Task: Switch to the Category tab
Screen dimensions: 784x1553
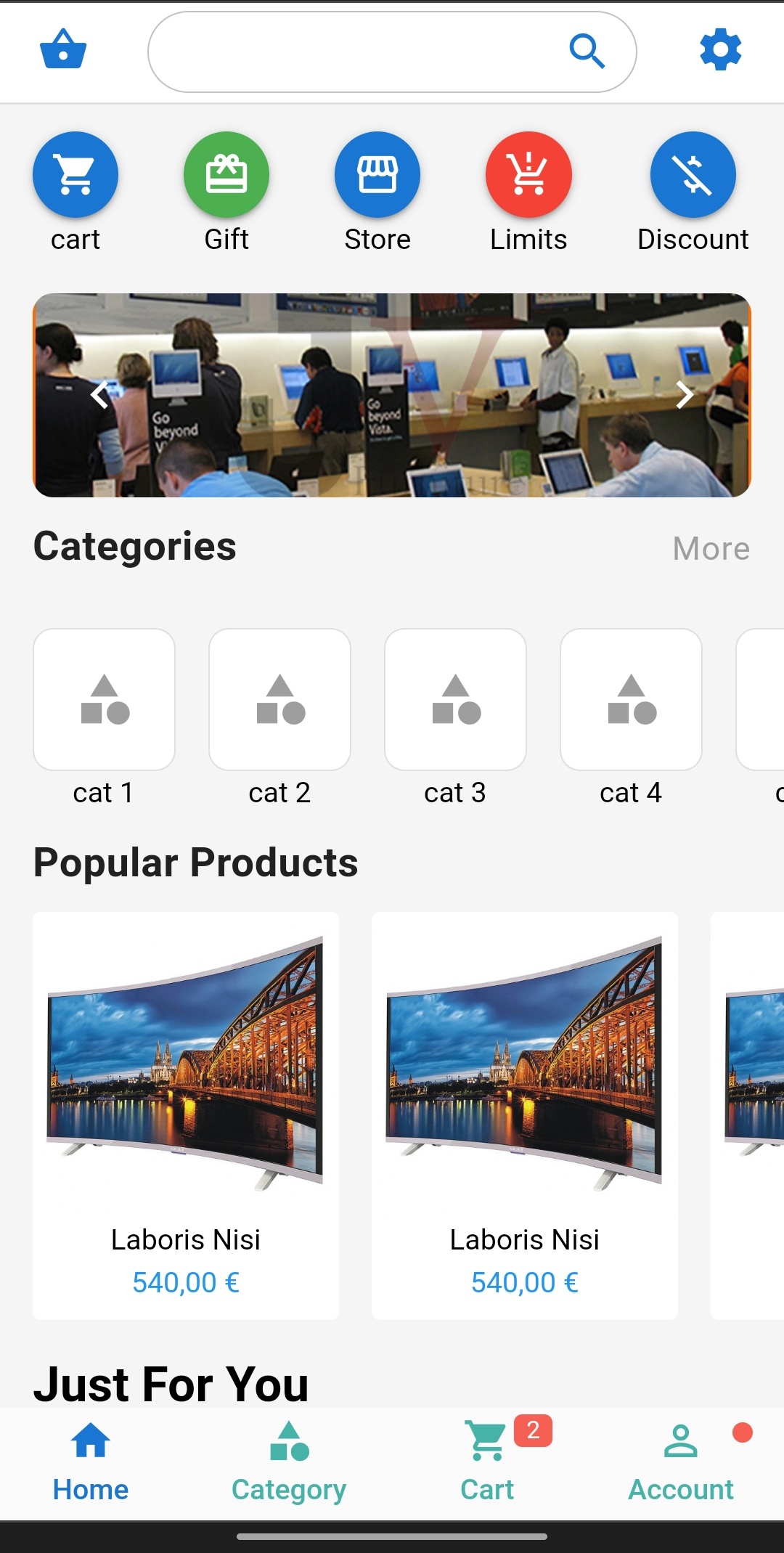Action: (289, 1461)
